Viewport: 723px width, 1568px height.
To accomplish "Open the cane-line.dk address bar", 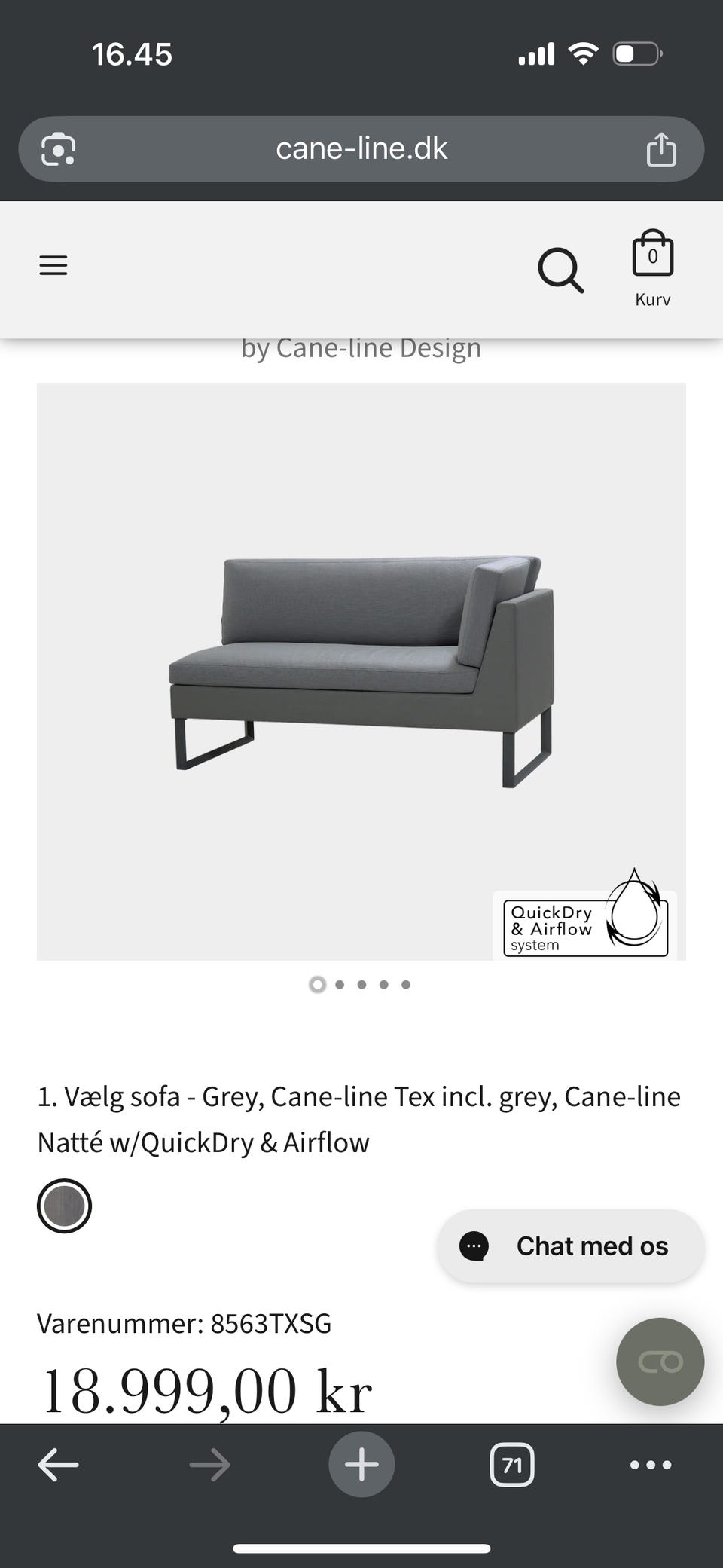I will pyautogui.click(x=361, y=148).
